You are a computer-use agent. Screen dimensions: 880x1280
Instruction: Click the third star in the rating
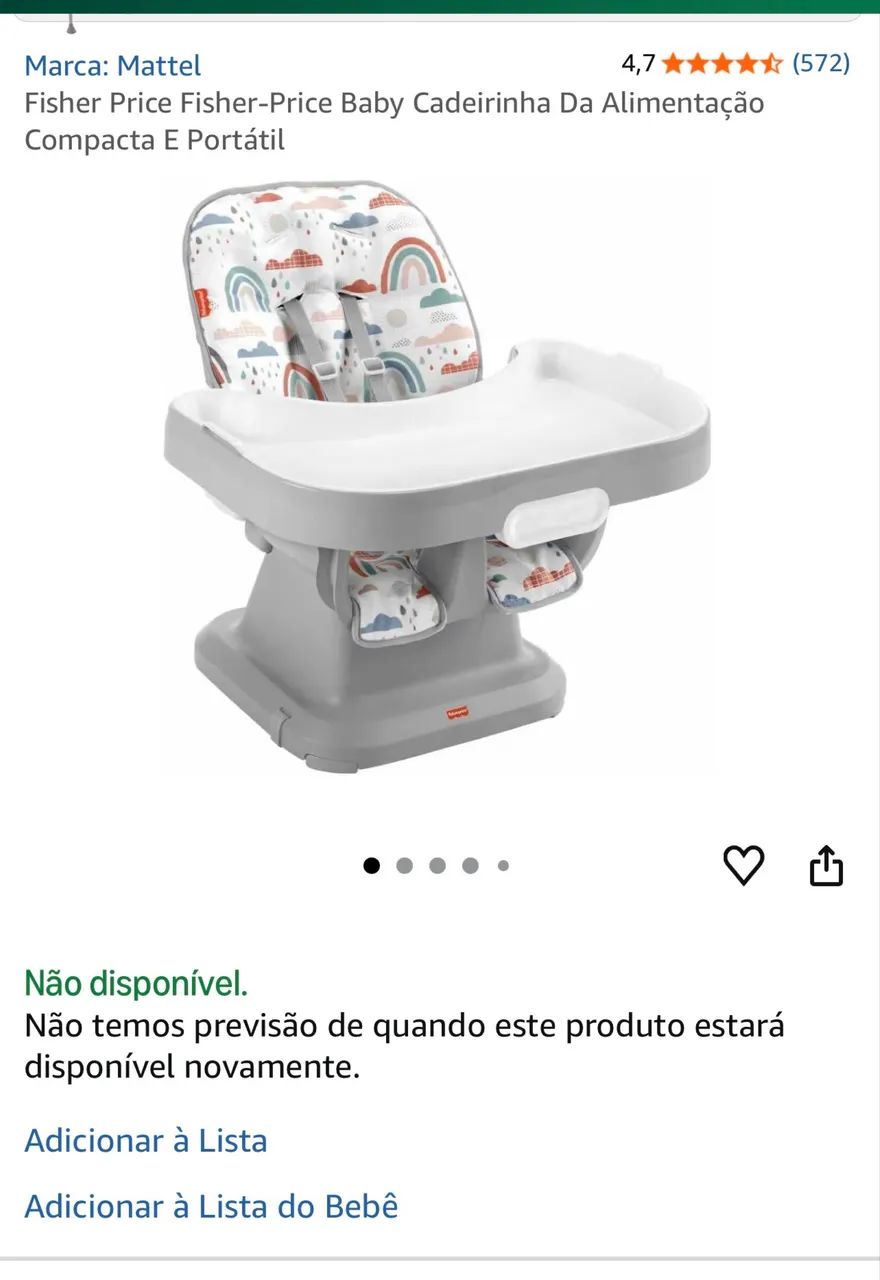[721, 64]
